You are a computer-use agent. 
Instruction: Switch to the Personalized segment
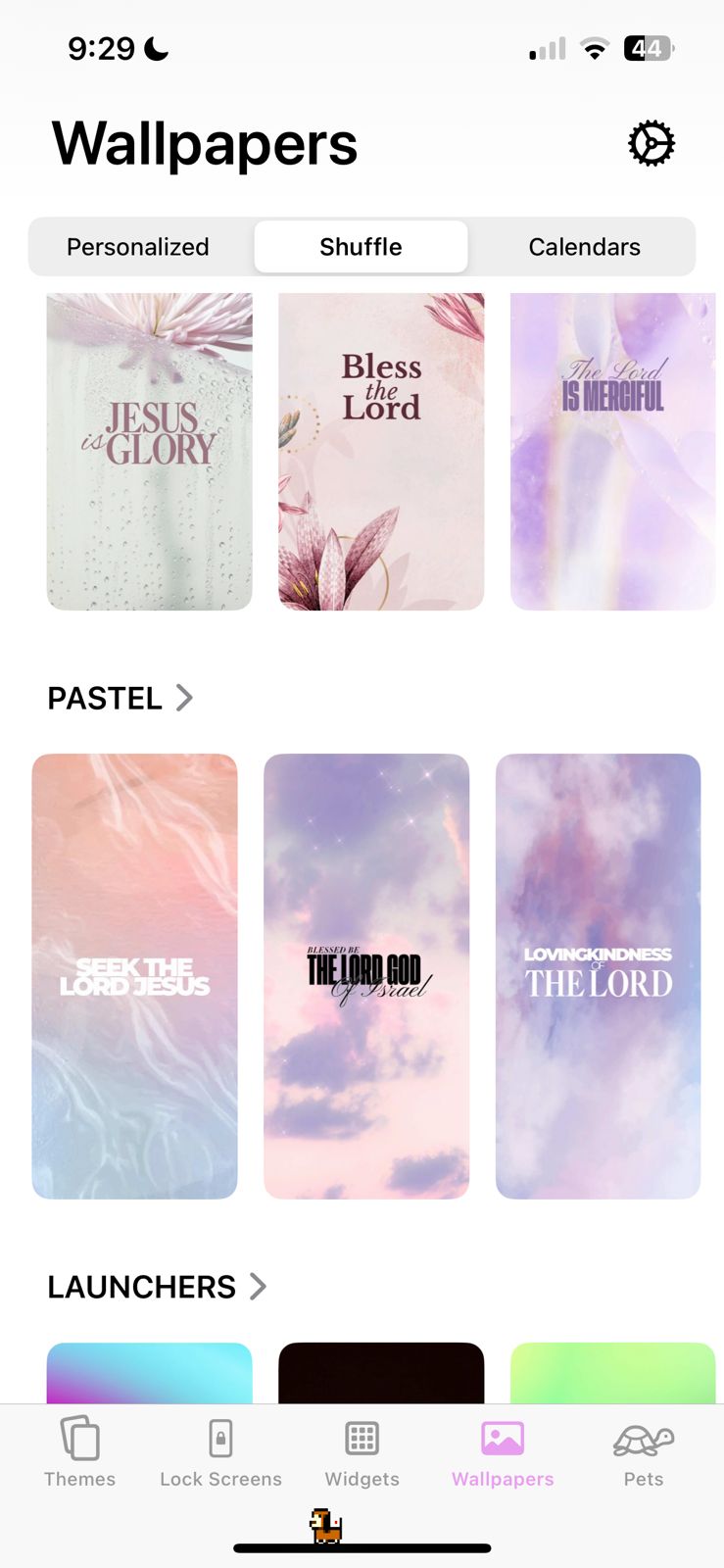[138, 247]
